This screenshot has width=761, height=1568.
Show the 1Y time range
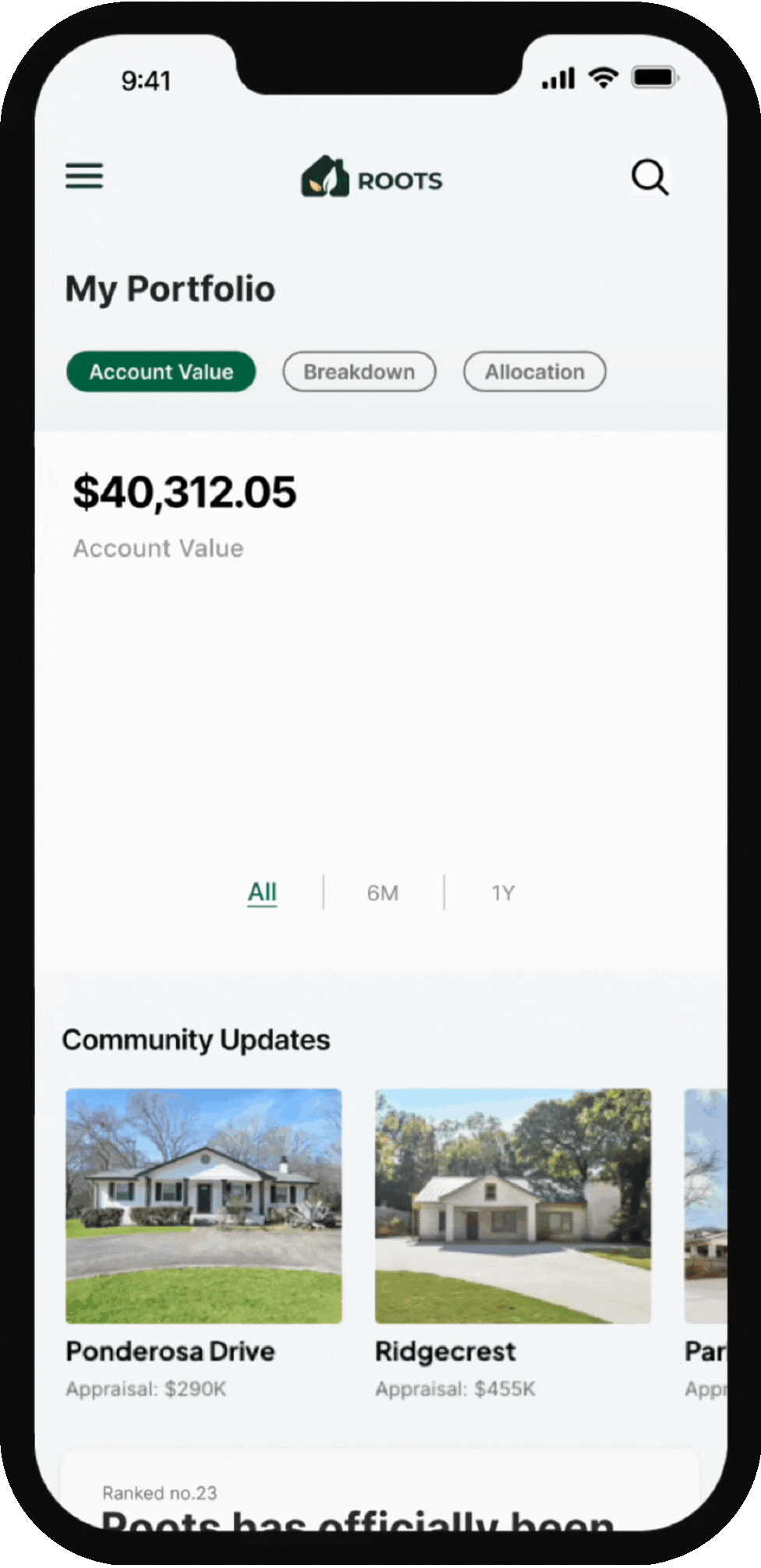click(x=503, y=893)
